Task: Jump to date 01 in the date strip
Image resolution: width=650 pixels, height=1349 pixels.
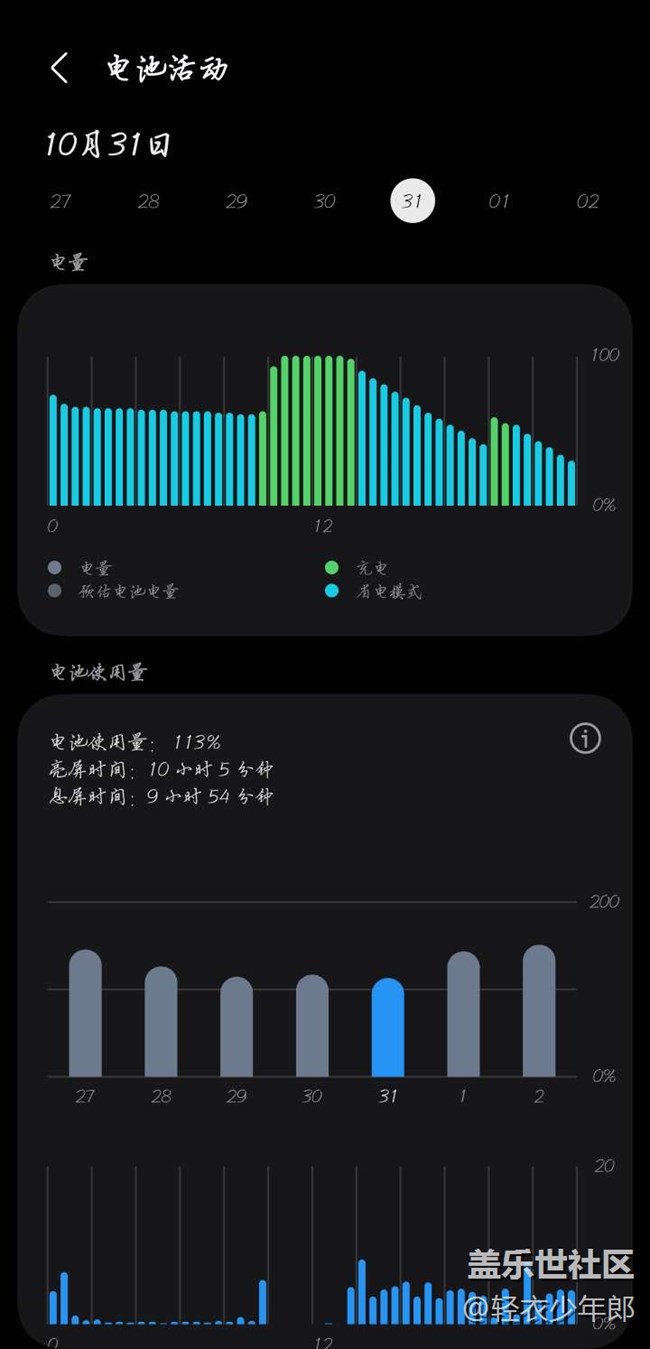Action: pos(499,201)
